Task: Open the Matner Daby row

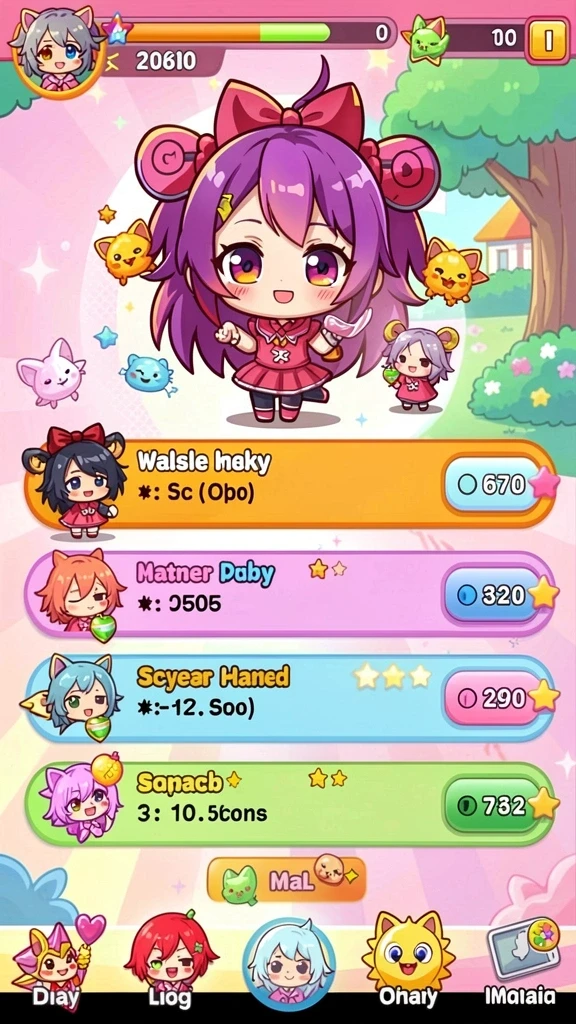Action: [x=291, y=593]
